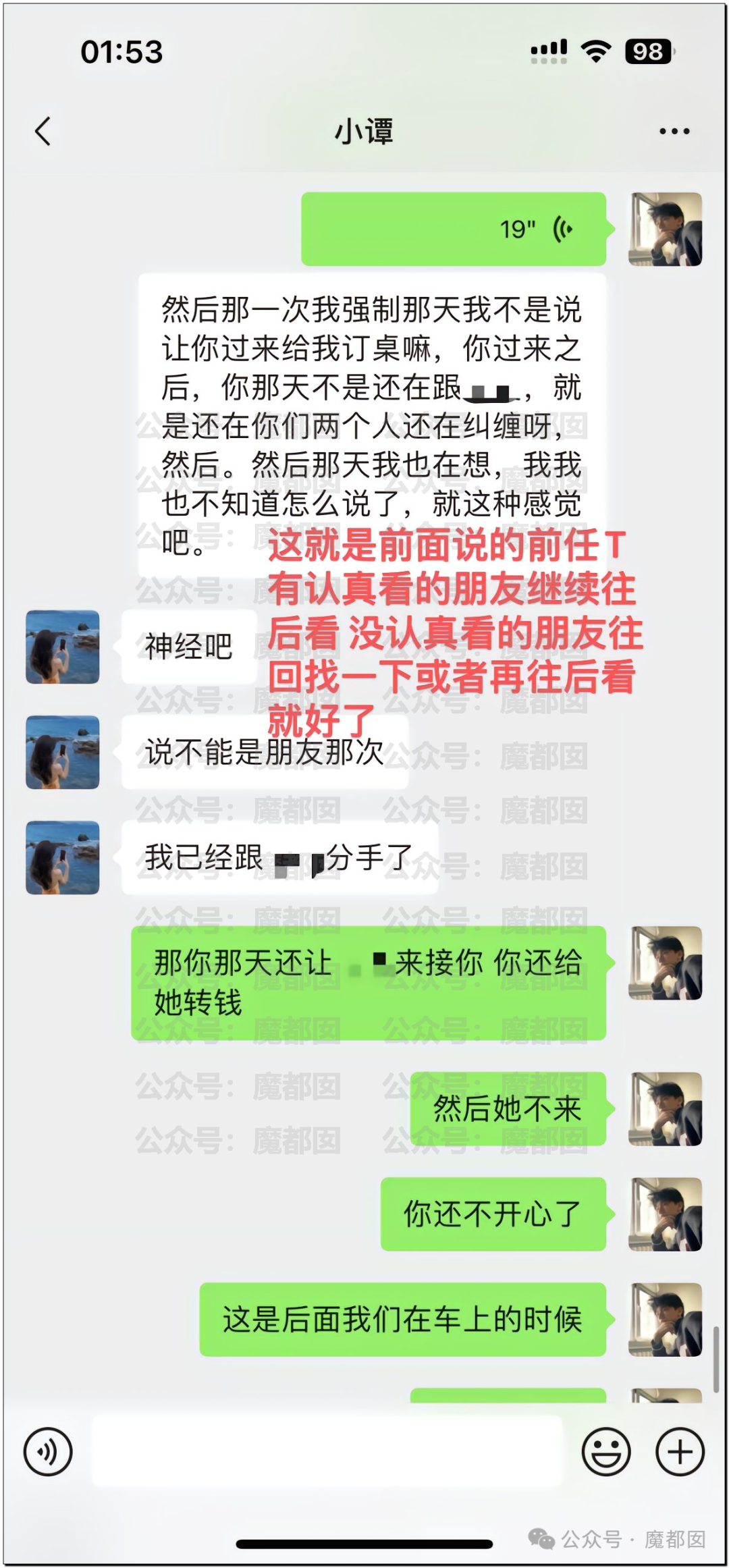Focus the message text field
The width and height of the screenshot is (729, 1568).
coord(327,1451)
